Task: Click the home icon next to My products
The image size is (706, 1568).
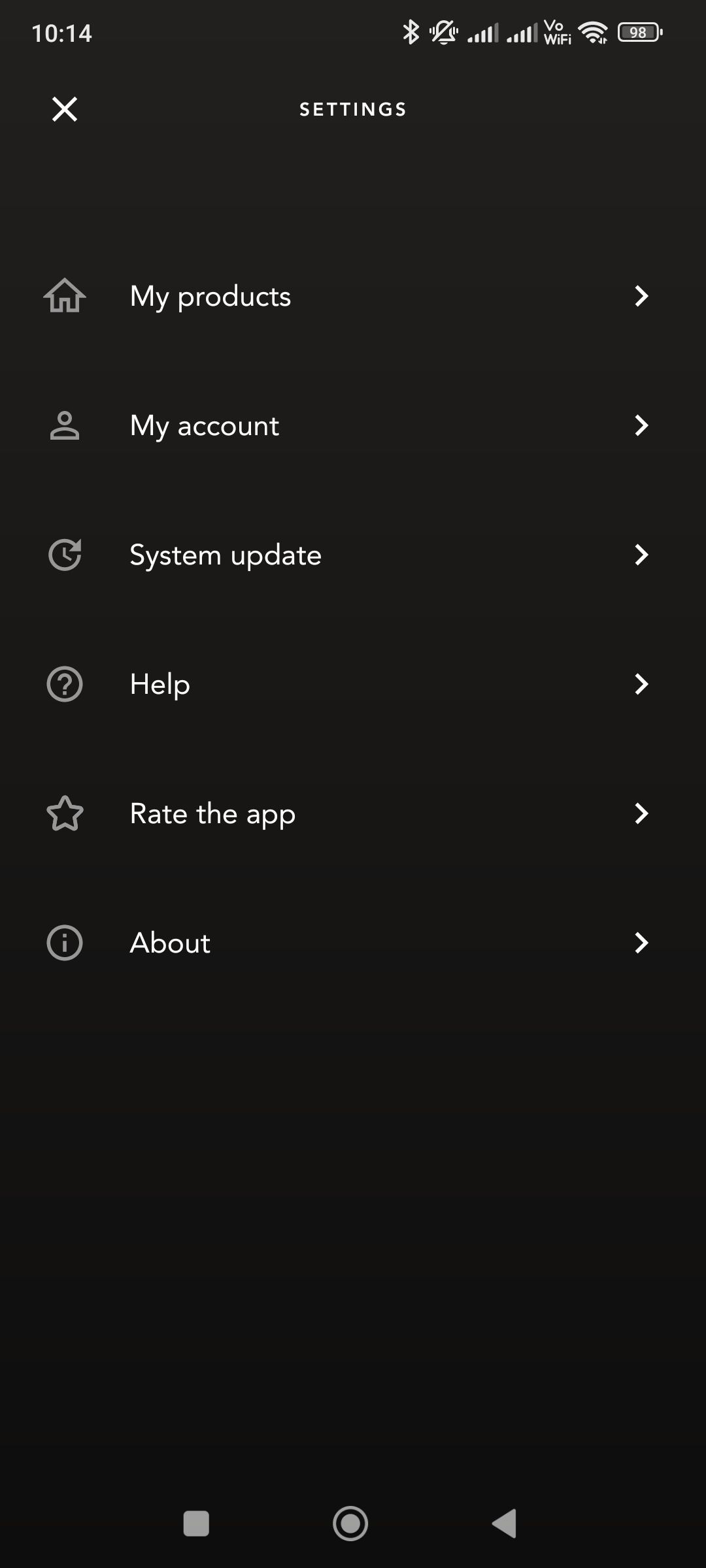Action: 64,296
